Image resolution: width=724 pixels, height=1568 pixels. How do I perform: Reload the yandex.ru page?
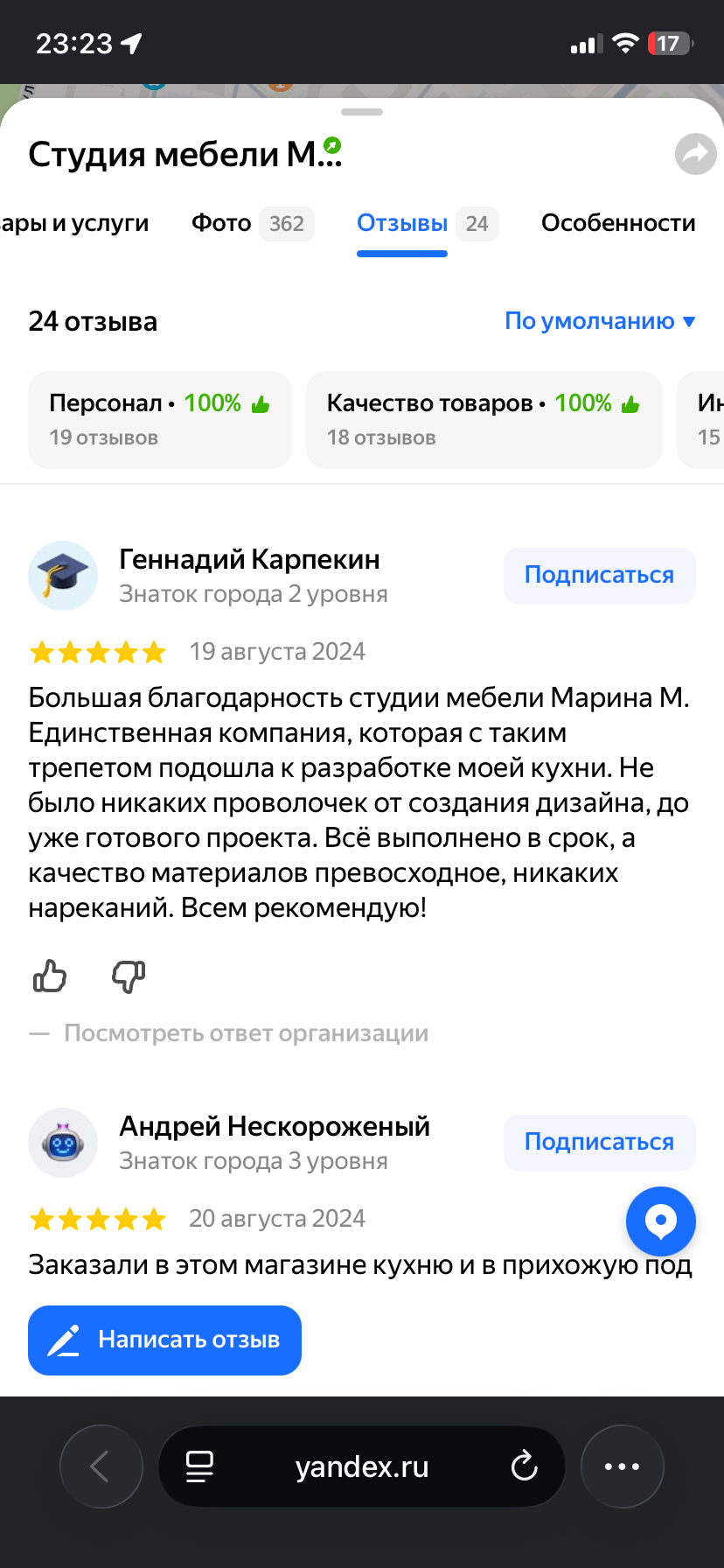tap(524, 1466)
